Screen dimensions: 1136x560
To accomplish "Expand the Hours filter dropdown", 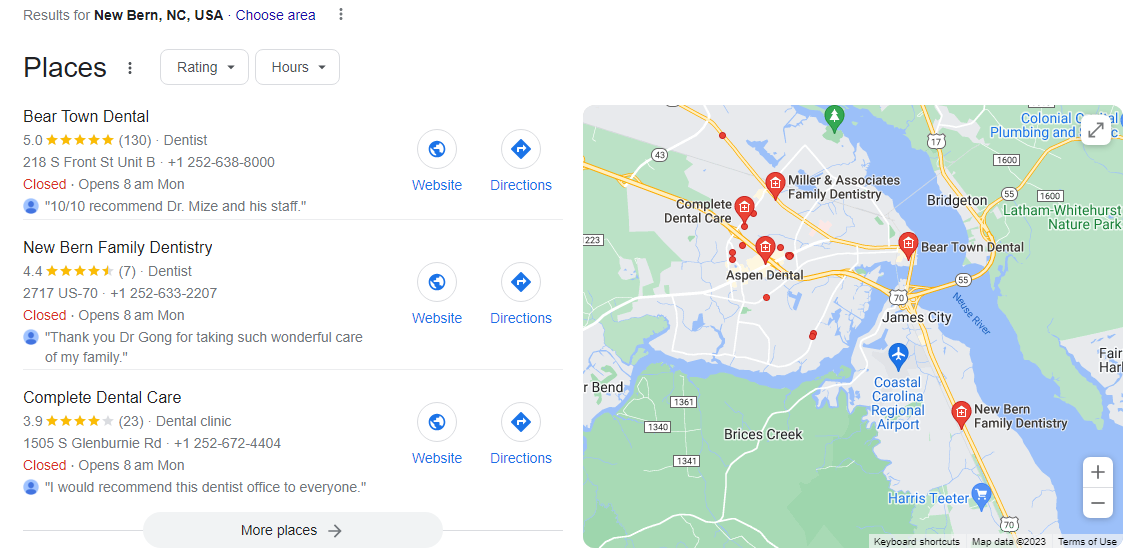I will click(x=297, y=67).
